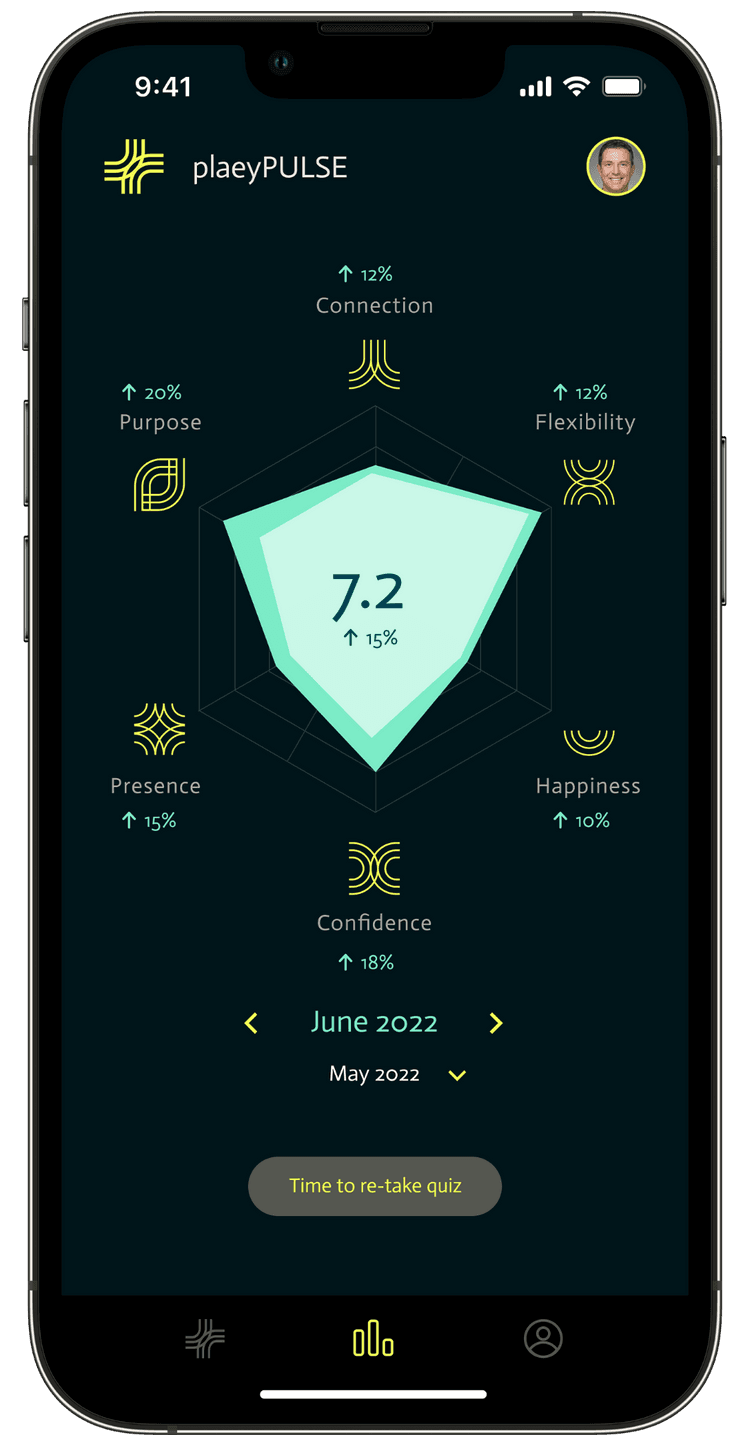Image resolution: width=750 pixels, height=1446 pixels.
Task: Tap Time to re-take quiz button
Action: click(375, 1186)
